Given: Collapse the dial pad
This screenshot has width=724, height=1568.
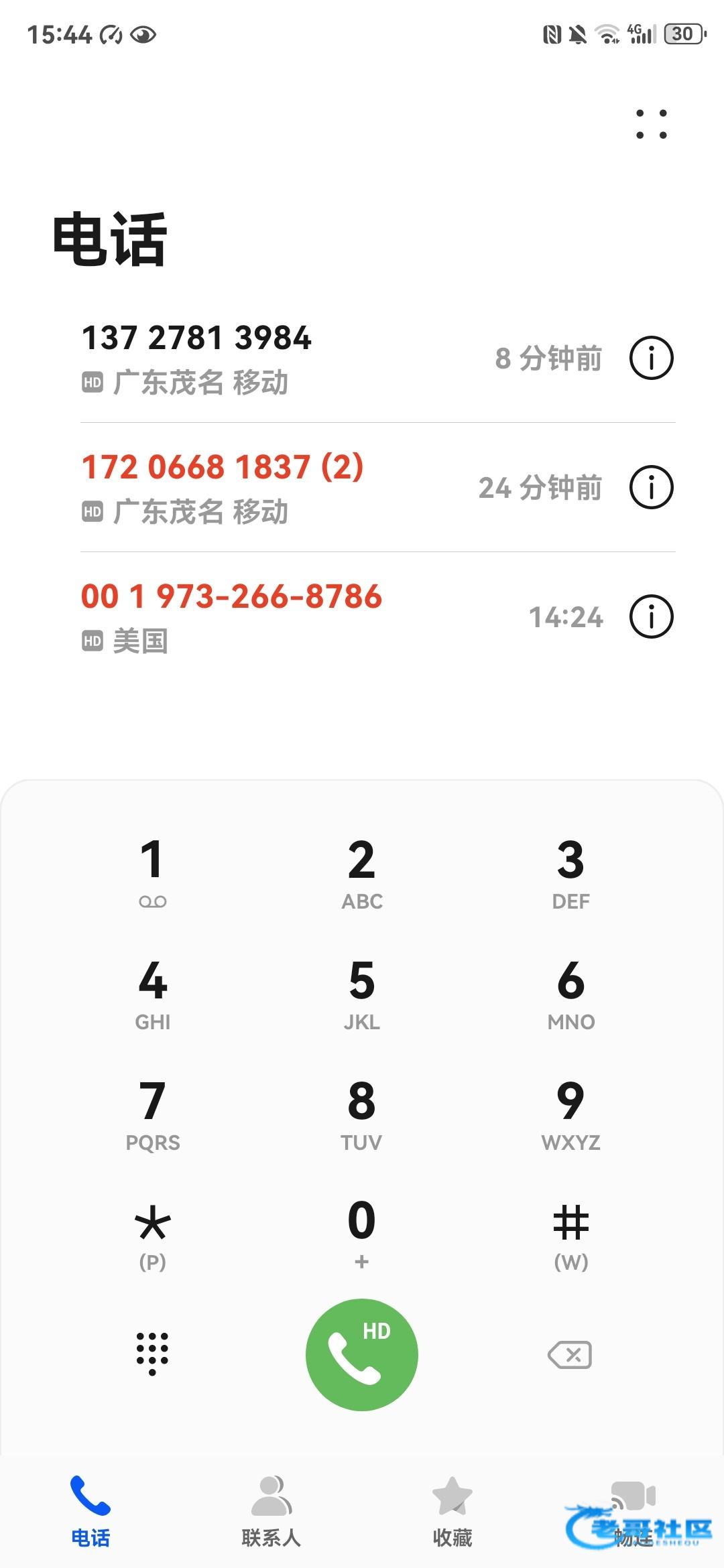Looking at the screenshot, I should click(152, 1354).
